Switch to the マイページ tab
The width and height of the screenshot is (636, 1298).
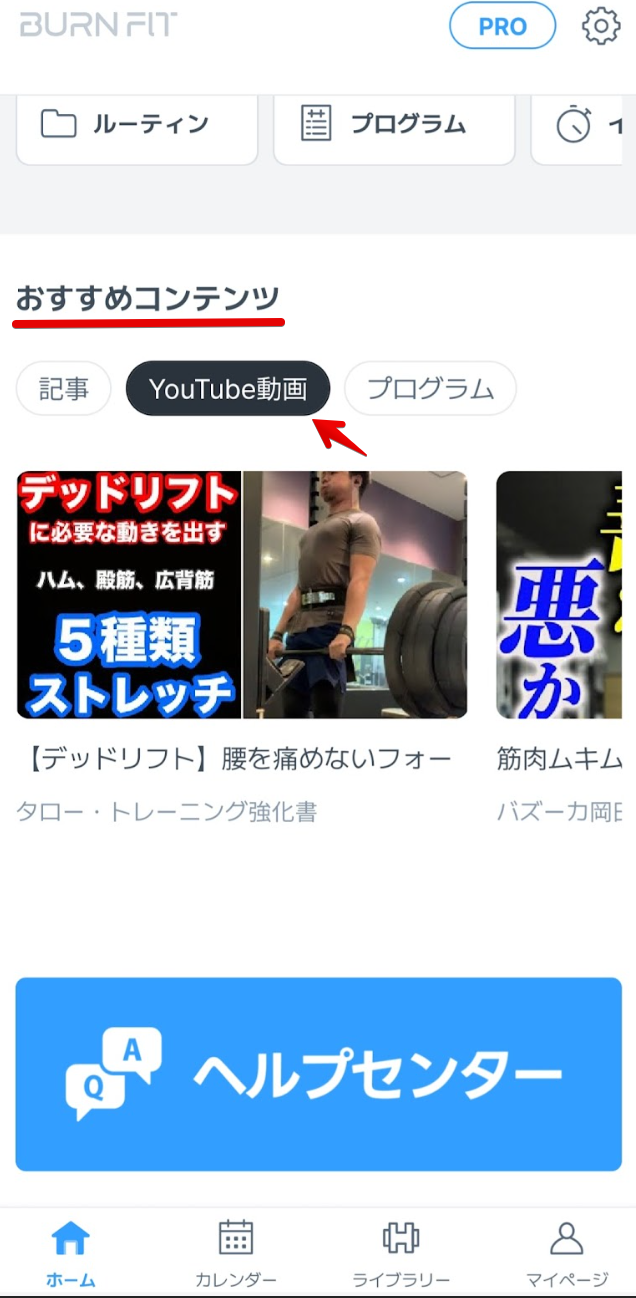tap(567, 1254)
